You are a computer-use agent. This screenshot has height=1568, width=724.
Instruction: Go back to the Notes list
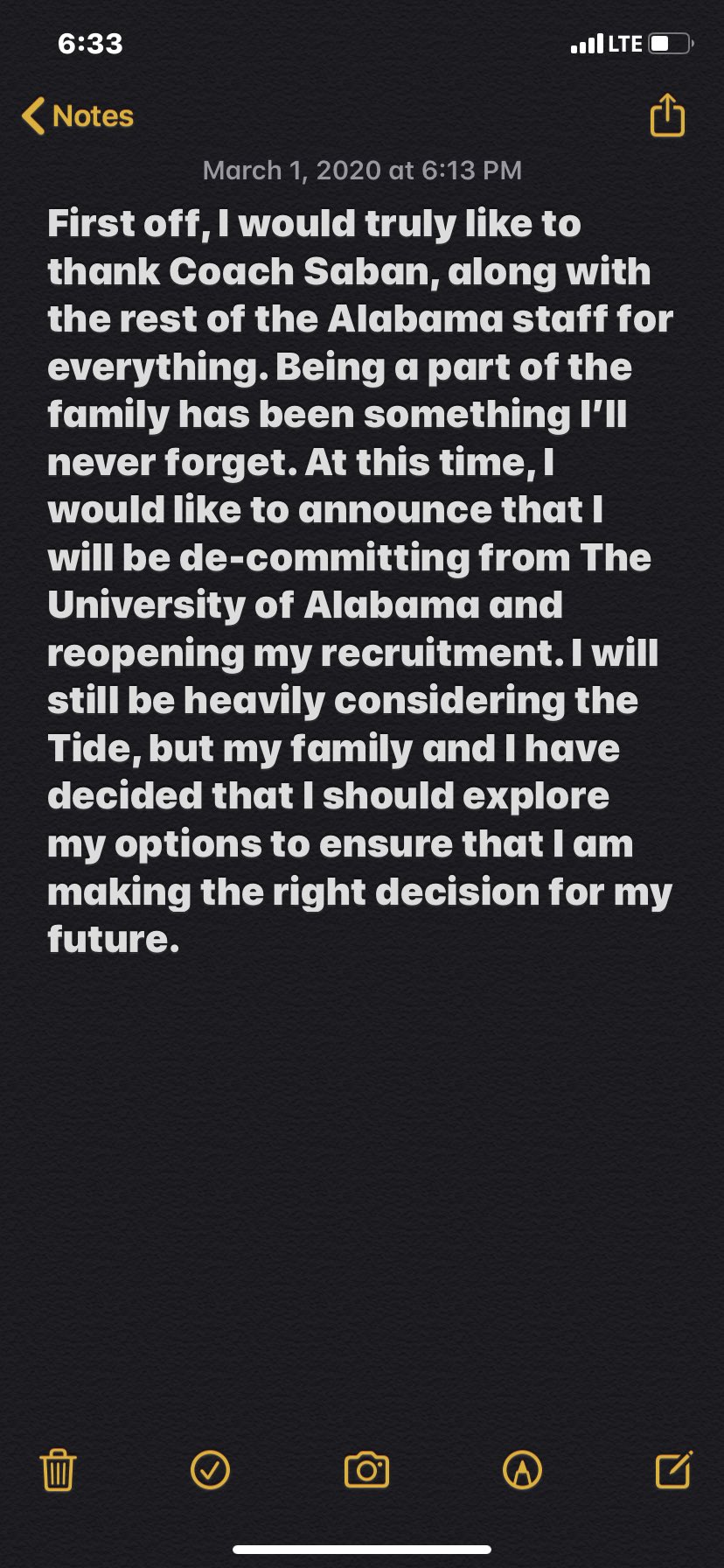(78, 116)
